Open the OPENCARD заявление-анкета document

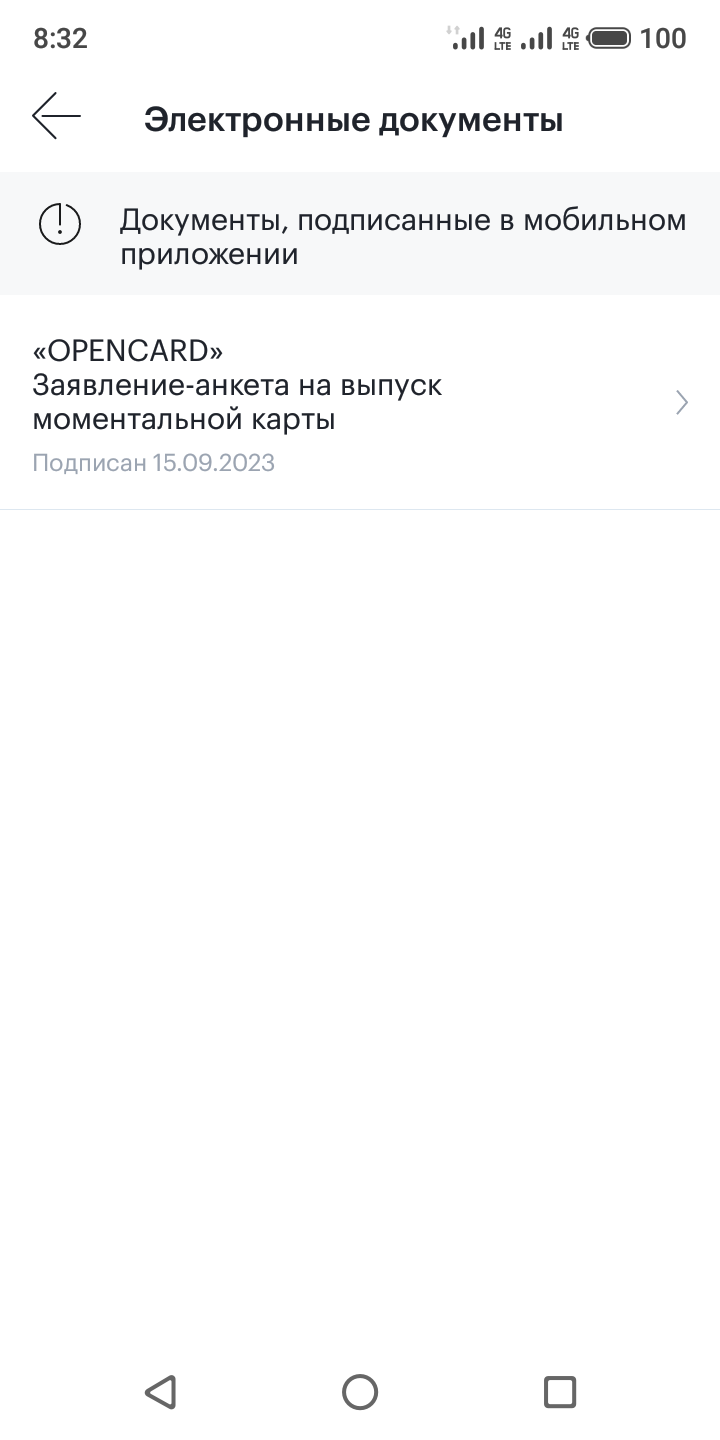click(x=360, y=403)
